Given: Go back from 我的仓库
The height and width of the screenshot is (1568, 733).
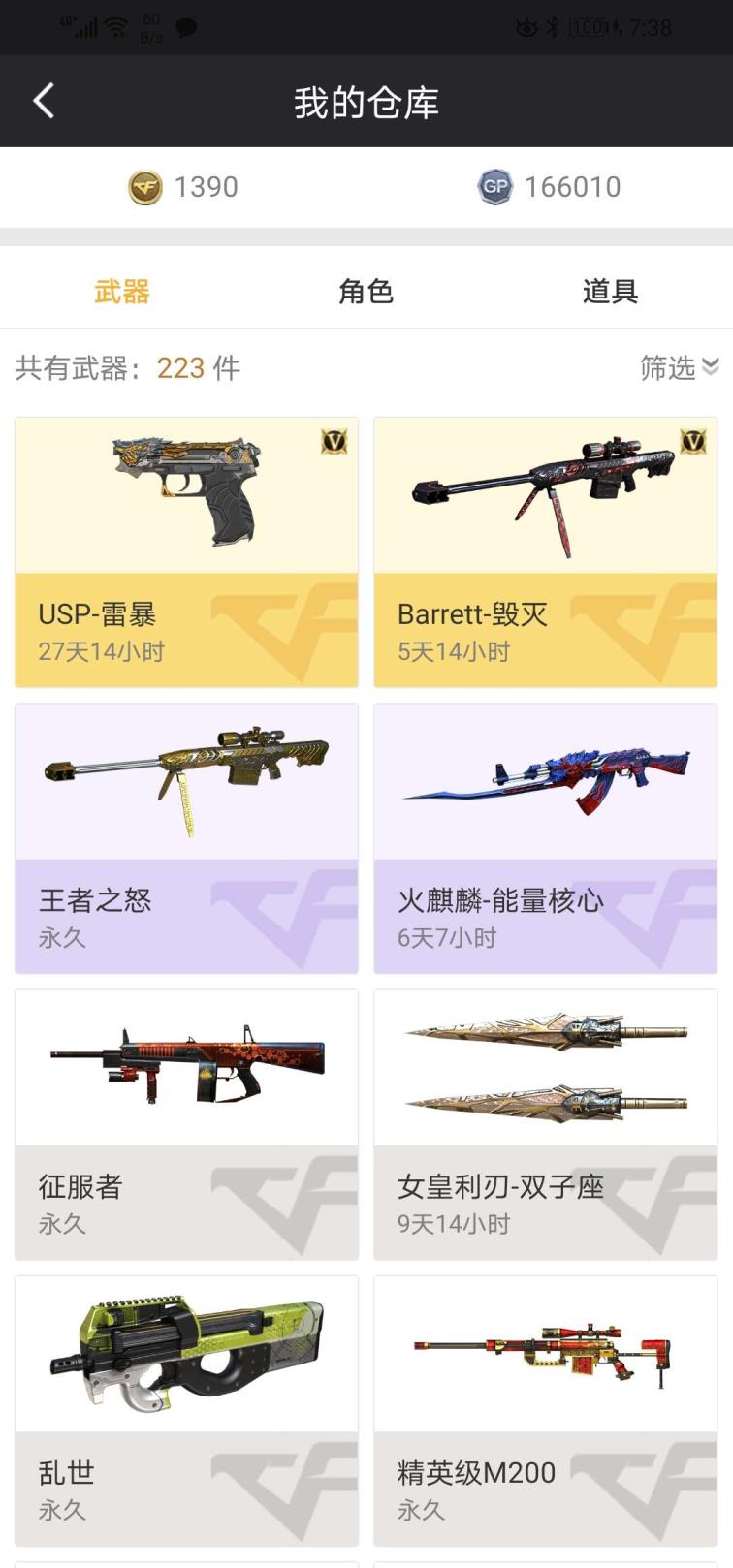Looking at the screenshot, I should pyautogui.click(x=44, y=101).
